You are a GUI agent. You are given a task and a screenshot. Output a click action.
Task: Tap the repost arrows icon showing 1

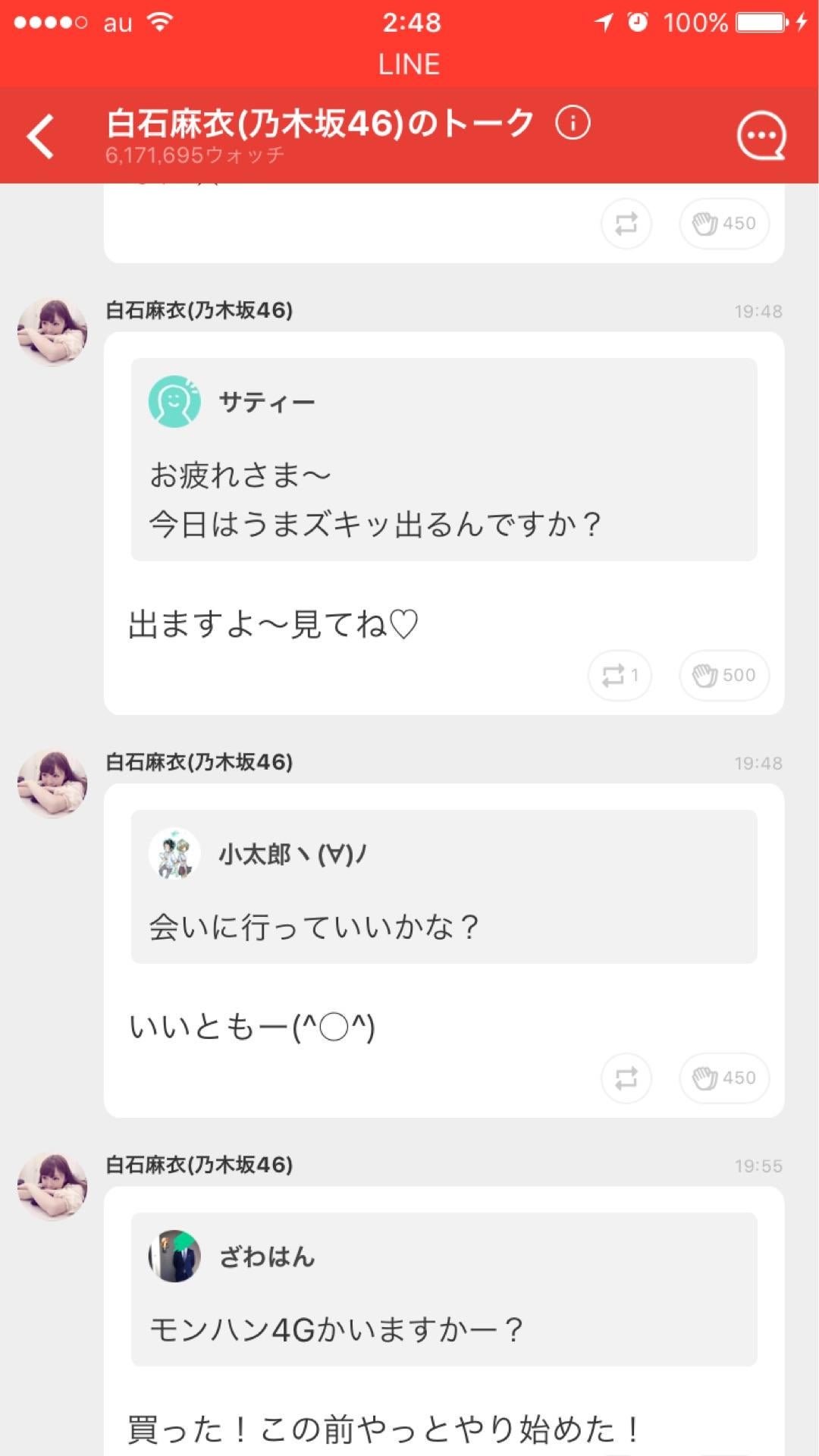point(619,675)
